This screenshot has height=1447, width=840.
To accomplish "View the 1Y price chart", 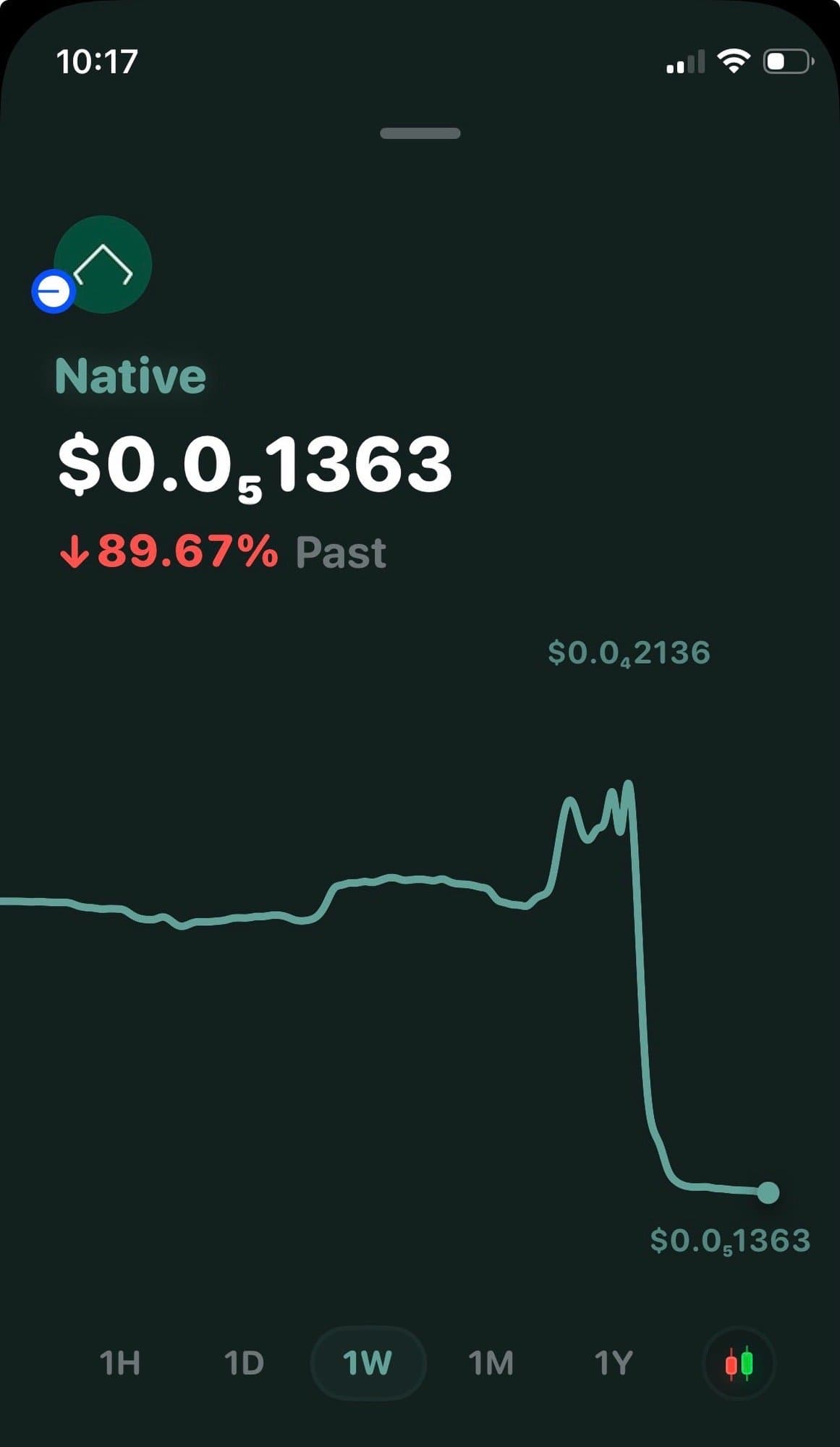I will 614,1363.
